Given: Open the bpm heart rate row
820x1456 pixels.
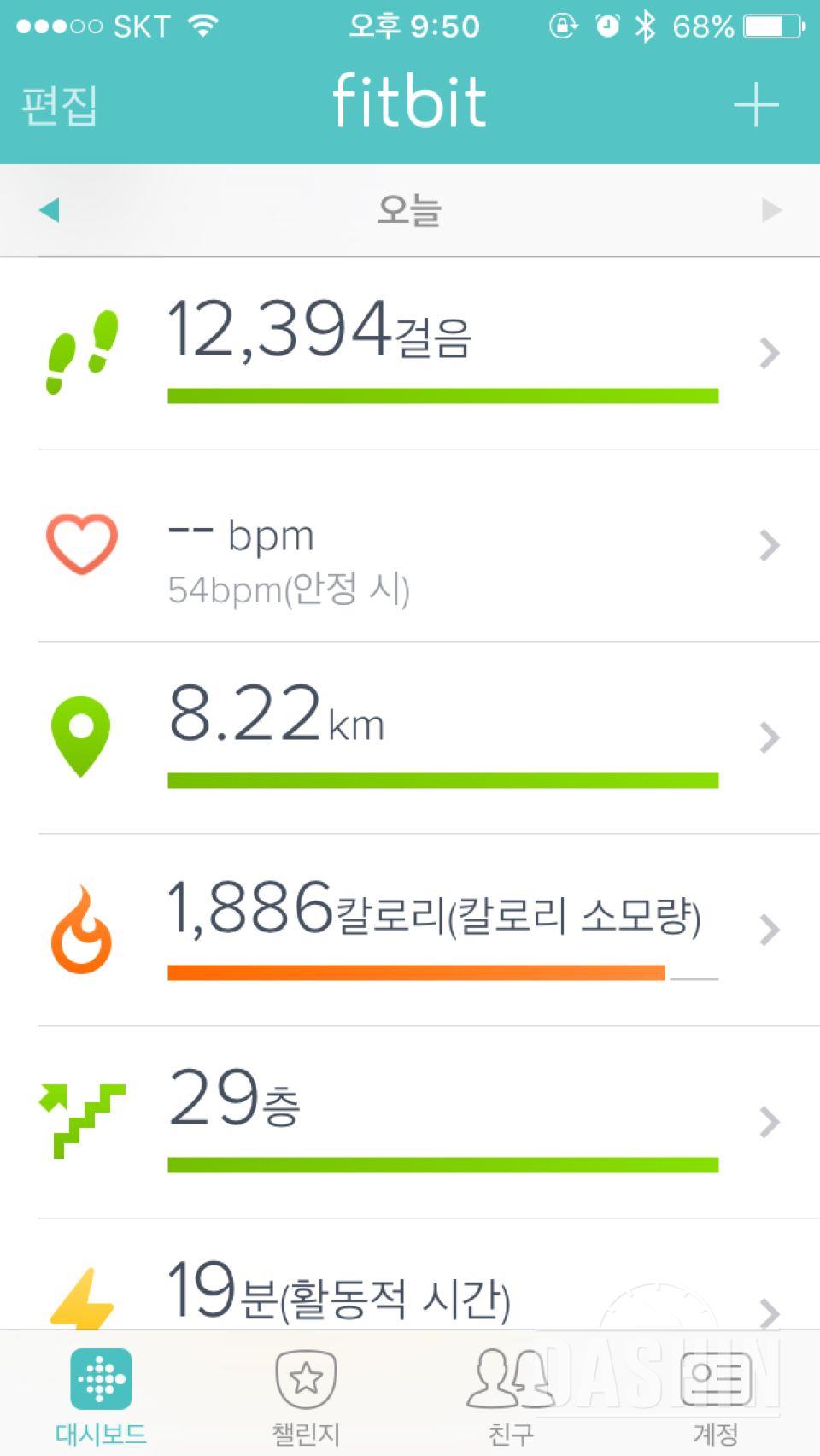Looking at the screenshot, I should [410, 546].
